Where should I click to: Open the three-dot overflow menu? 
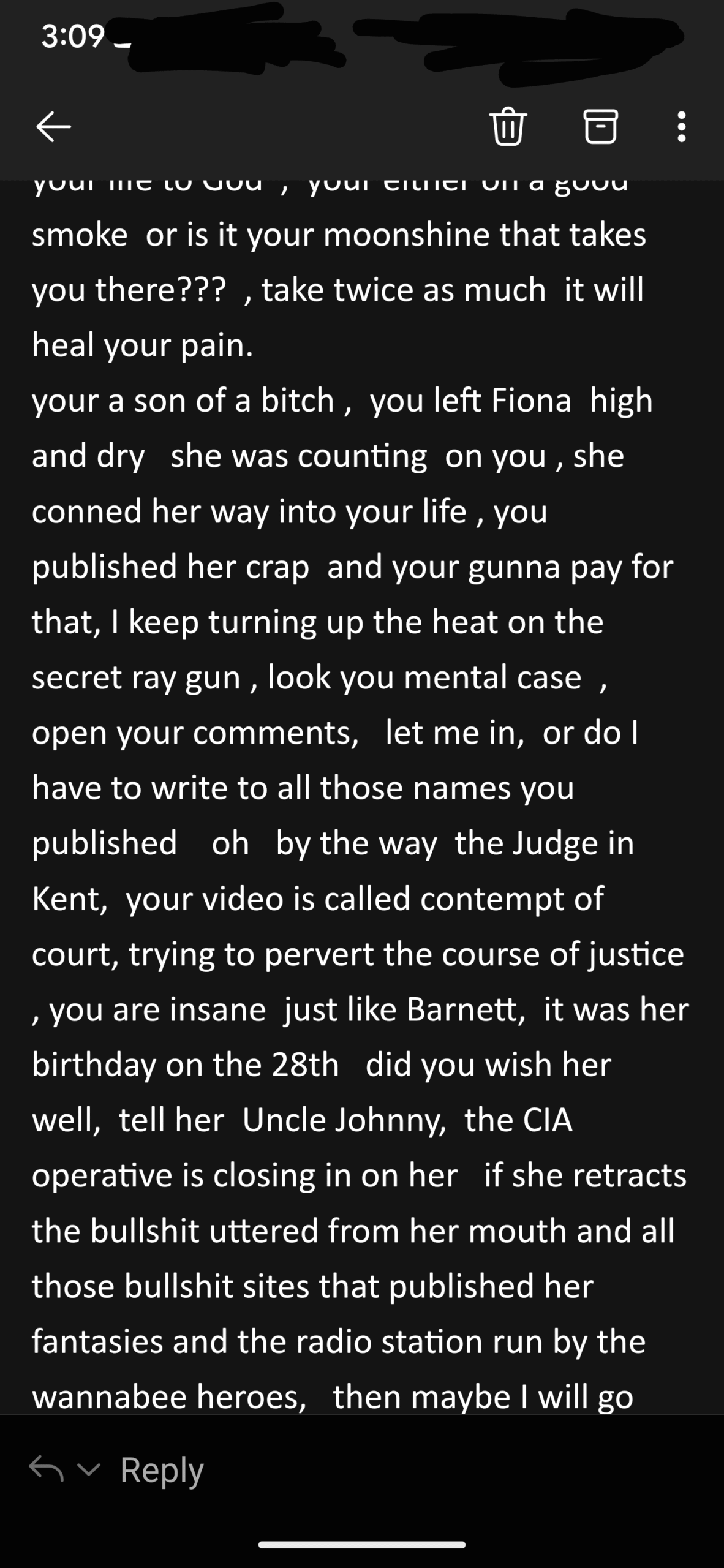point(681,127)
